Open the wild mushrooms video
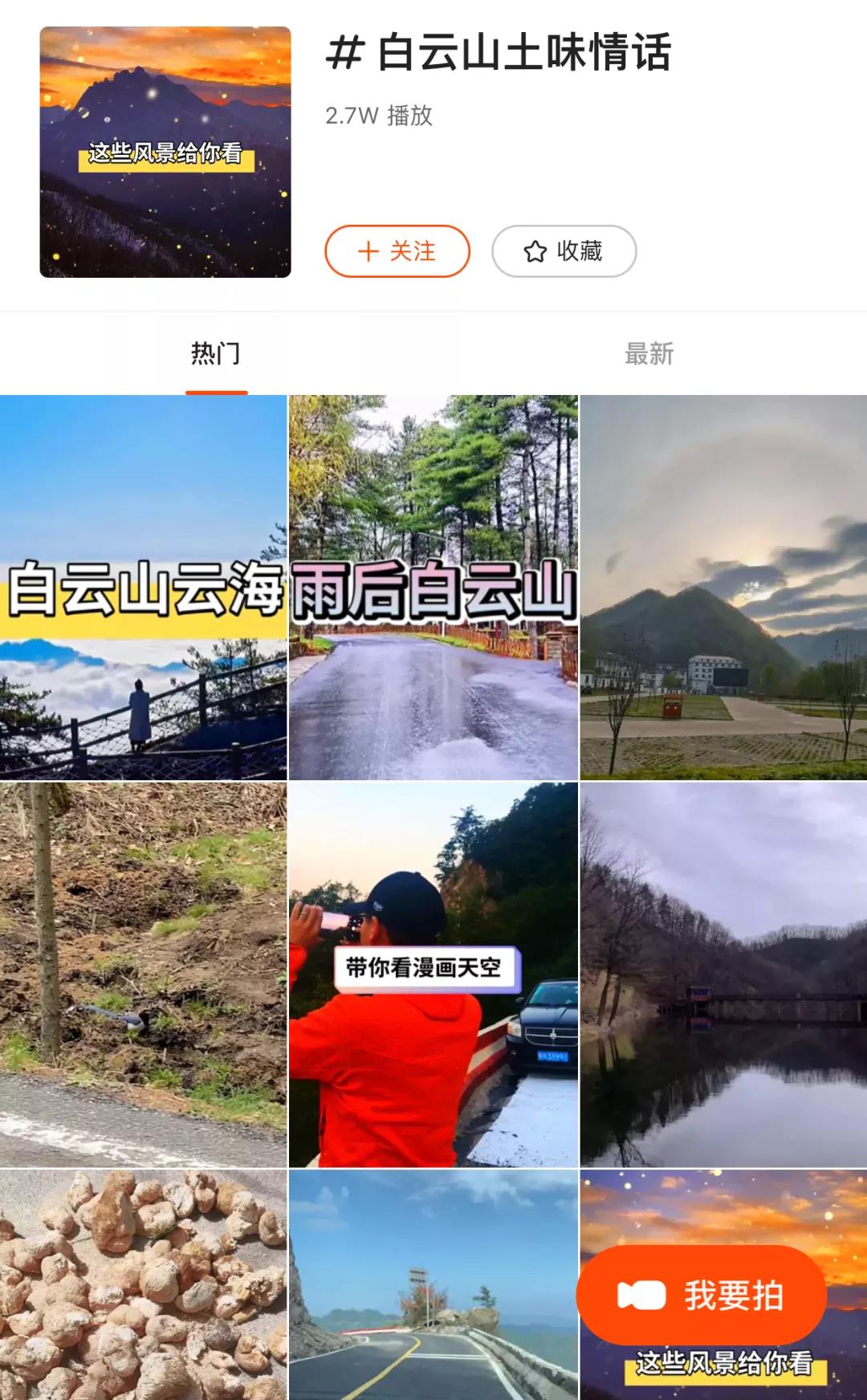This screenshot has width=867, height=1400. tap(143, 1284)
